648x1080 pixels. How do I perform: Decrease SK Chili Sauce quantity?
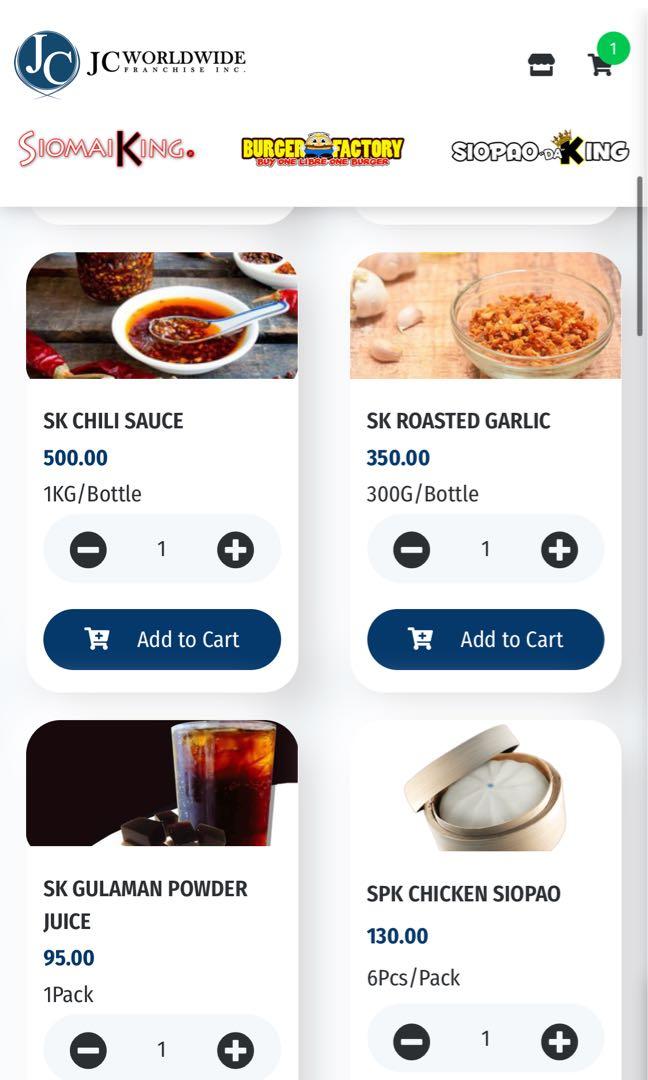click(x=88, y=549)
